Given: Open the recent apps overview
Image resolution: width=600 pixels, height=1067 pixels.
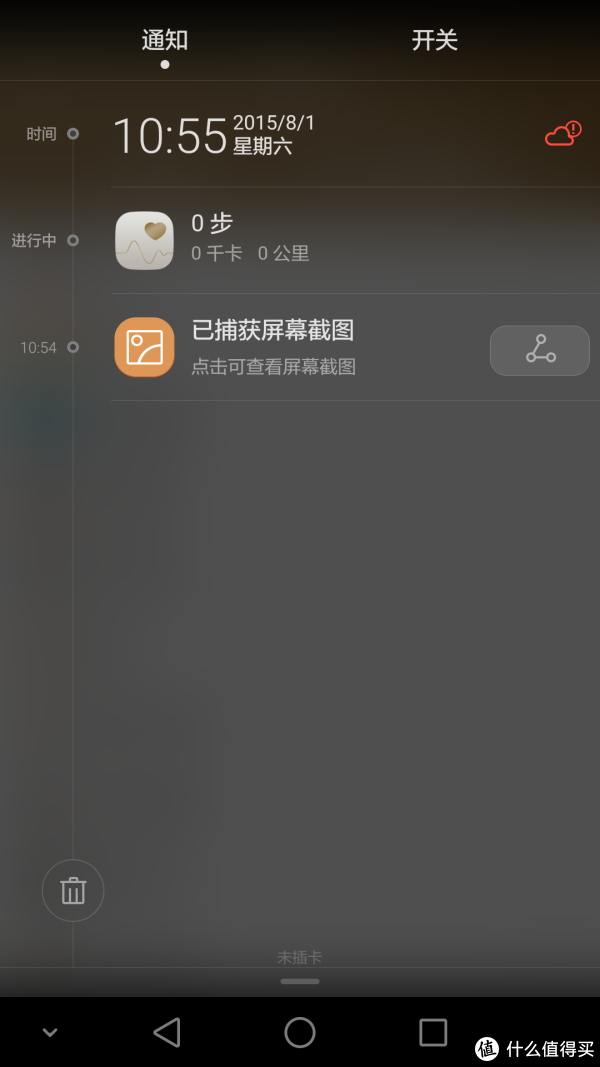Looking at the screenshot, I should (433, 1032).
